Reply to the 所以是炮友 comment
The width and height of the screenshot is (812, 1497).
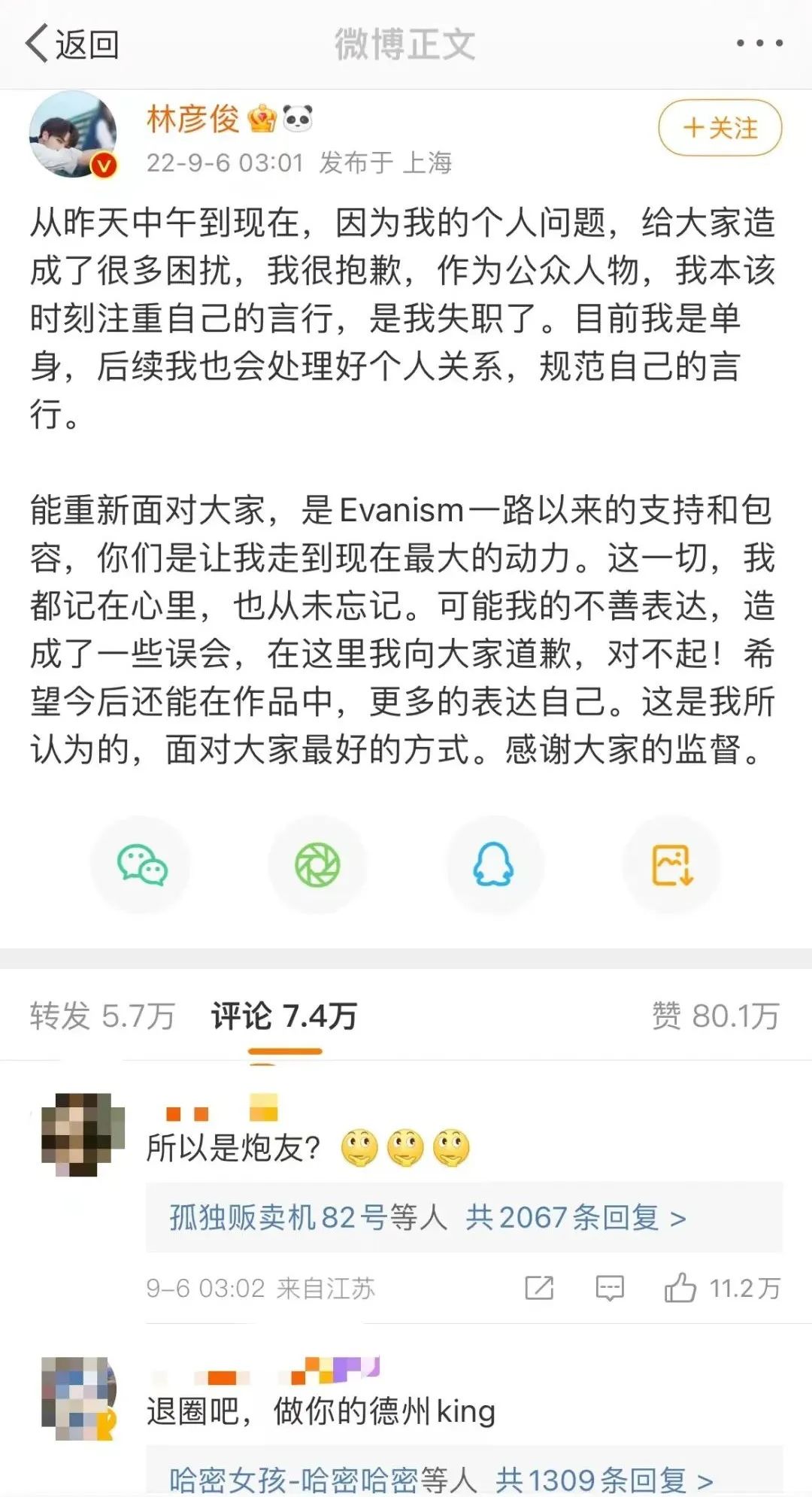(609, 1288)
